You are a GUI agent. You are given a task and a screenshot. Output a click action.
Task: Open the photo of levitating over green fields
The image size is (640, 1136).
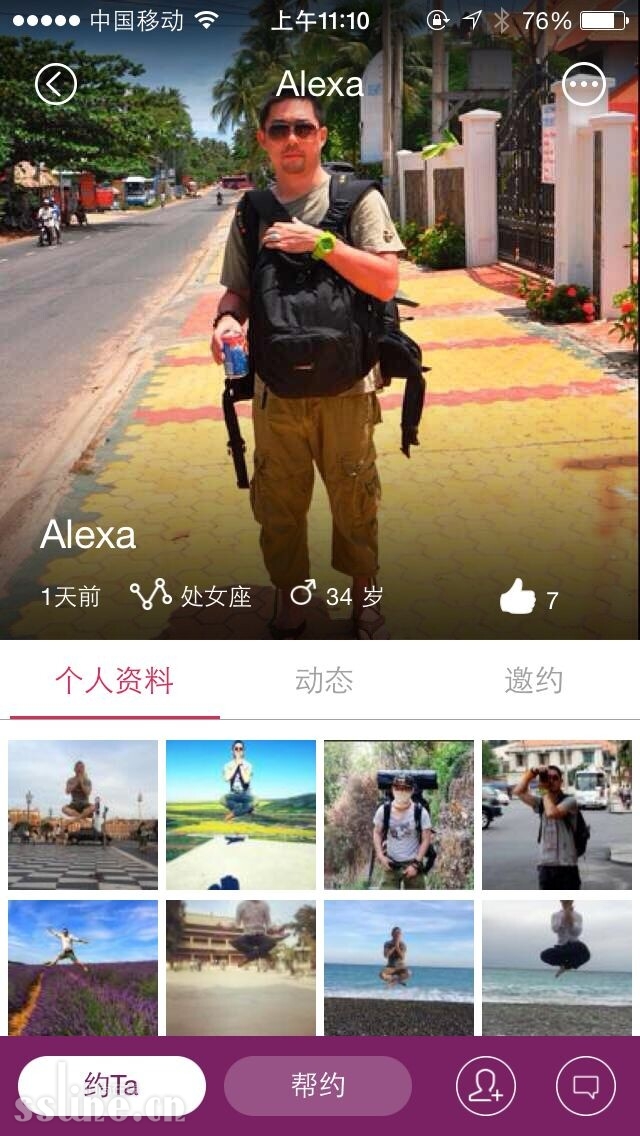coord(241,815)
